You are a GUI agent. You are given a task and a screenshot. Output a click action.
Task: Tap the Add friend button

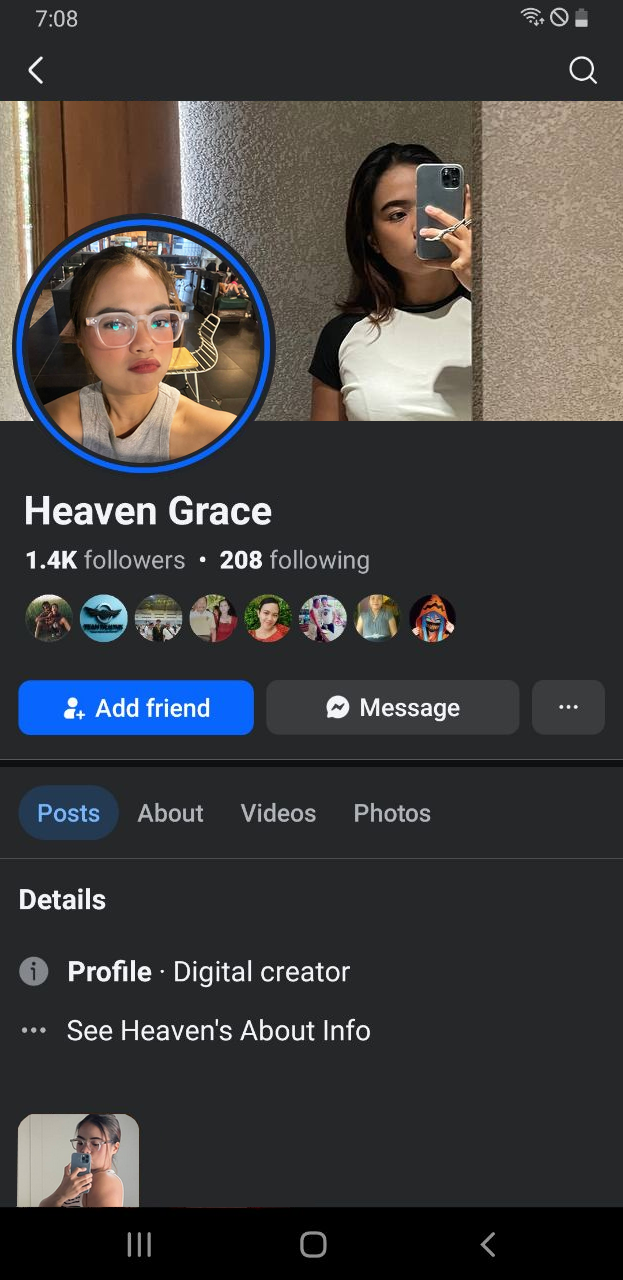pyautogui.click(x=136, y=708)
